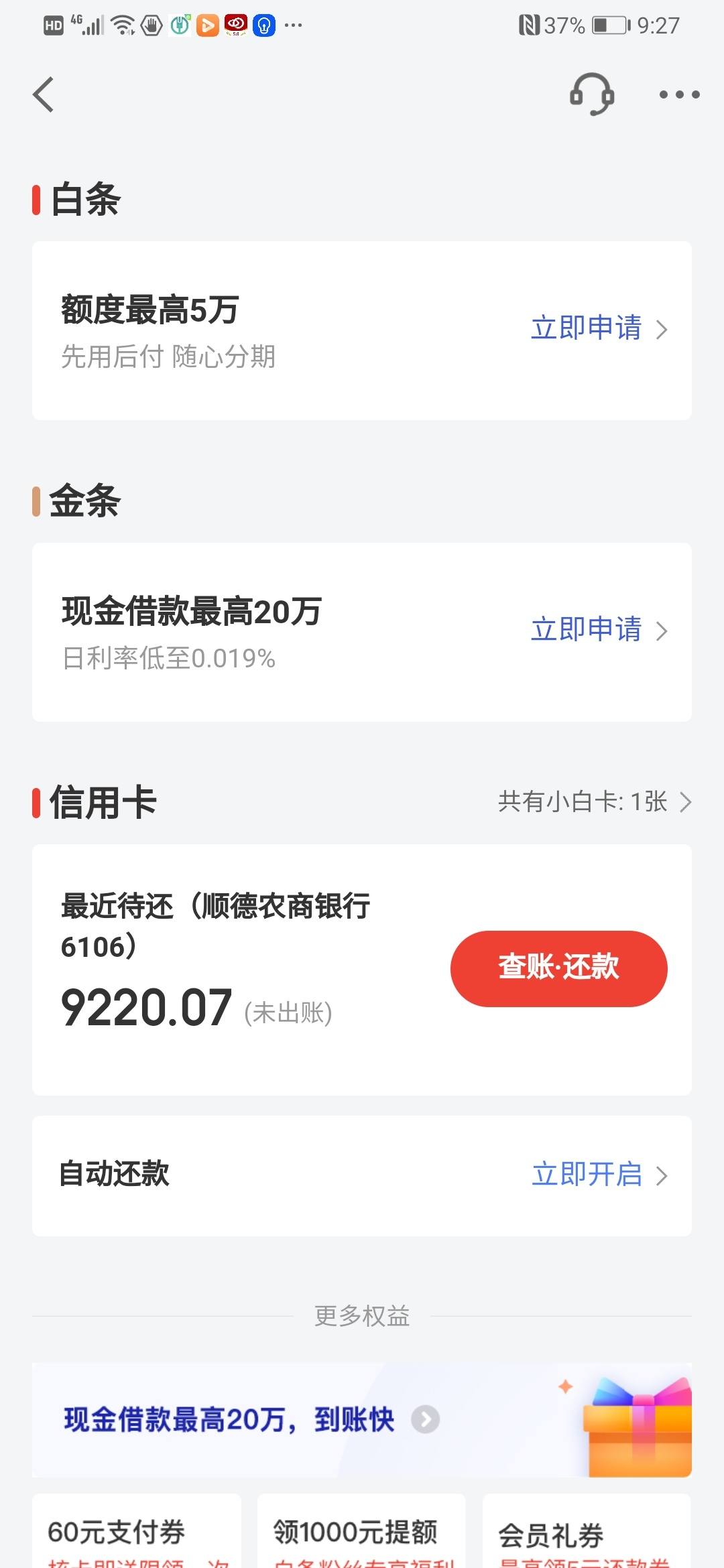Apply now for 金条 cash loan
The height and width of the screenshot is (1568, 724).
(599, 630)
